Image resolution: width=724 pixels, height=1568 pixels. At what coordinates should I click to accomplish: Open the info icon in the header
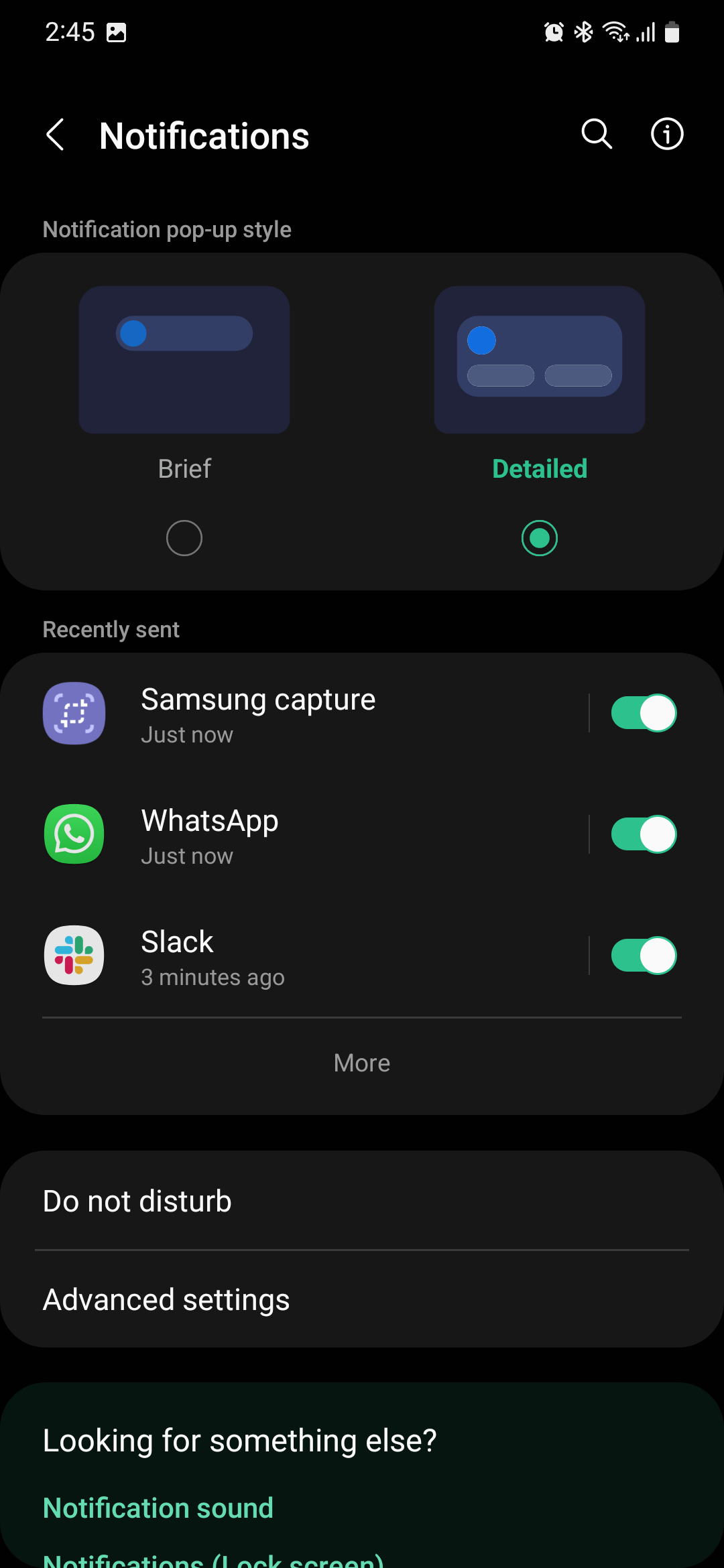[x=667, y=134]
